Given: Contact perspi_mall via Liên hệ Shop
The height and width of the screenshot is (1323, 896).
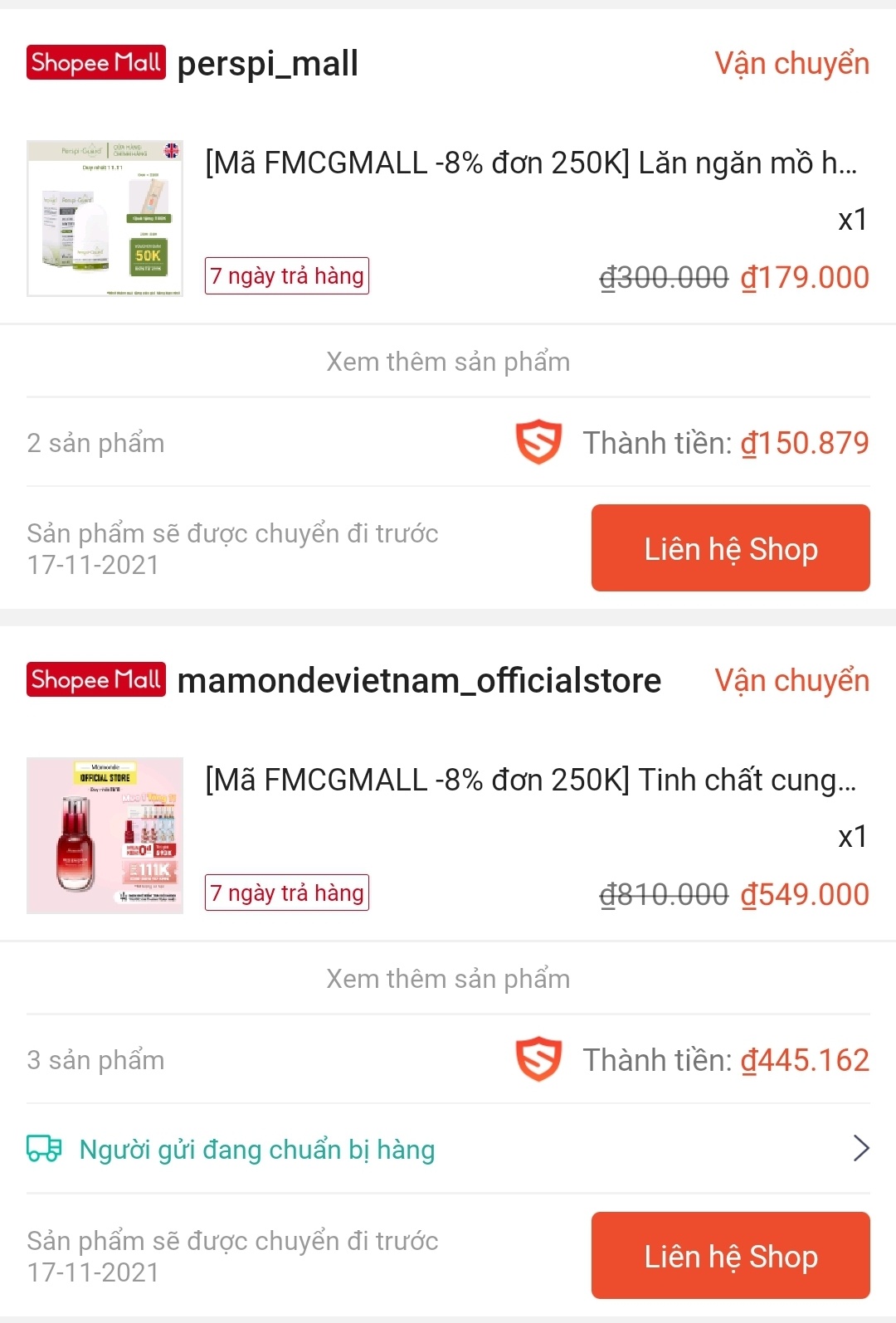Looking at the screenshot, I should click(x=730, y=548).
